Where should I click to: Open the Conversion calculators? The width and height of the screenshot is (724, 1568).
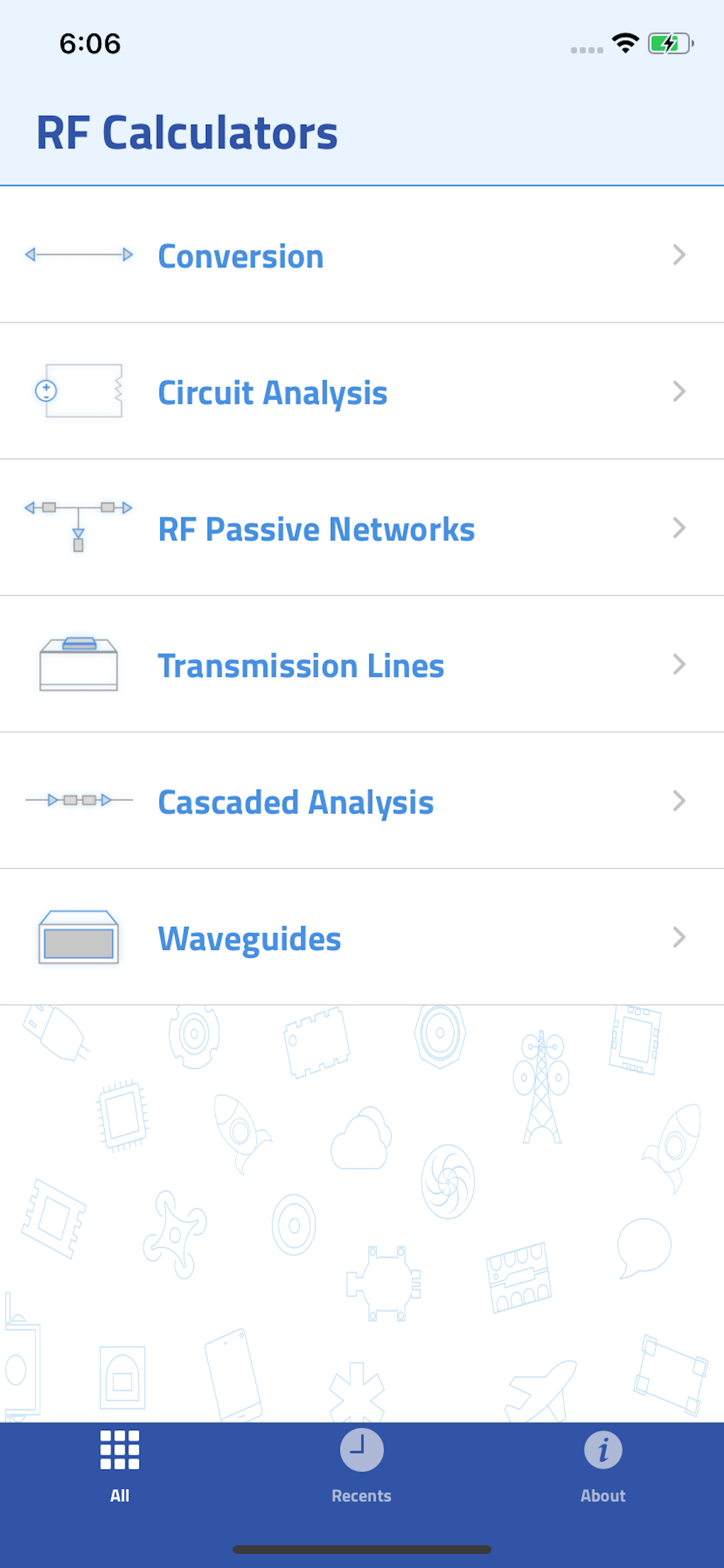pyautogui.click(x=240, y=255)
